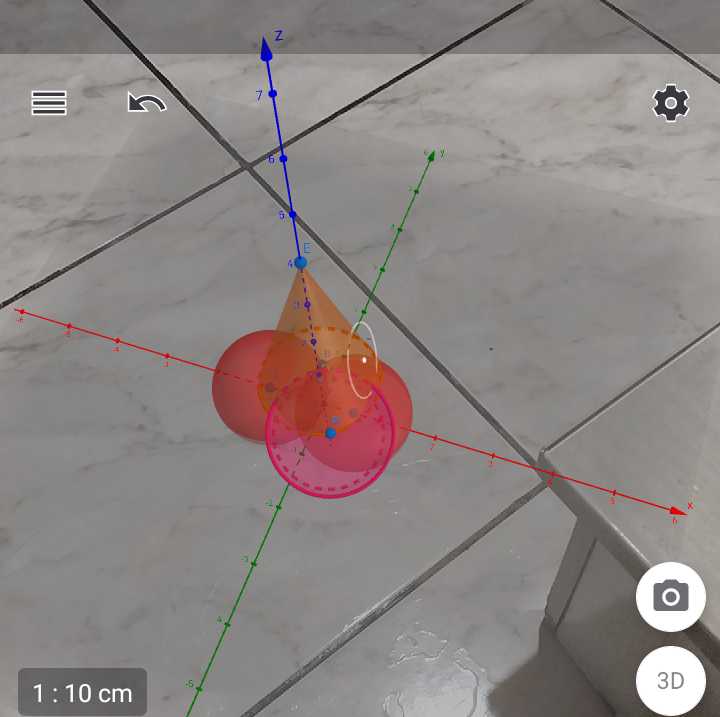Undo the last action
Viewport: 720px width, 717px height.
pos(146,102)
